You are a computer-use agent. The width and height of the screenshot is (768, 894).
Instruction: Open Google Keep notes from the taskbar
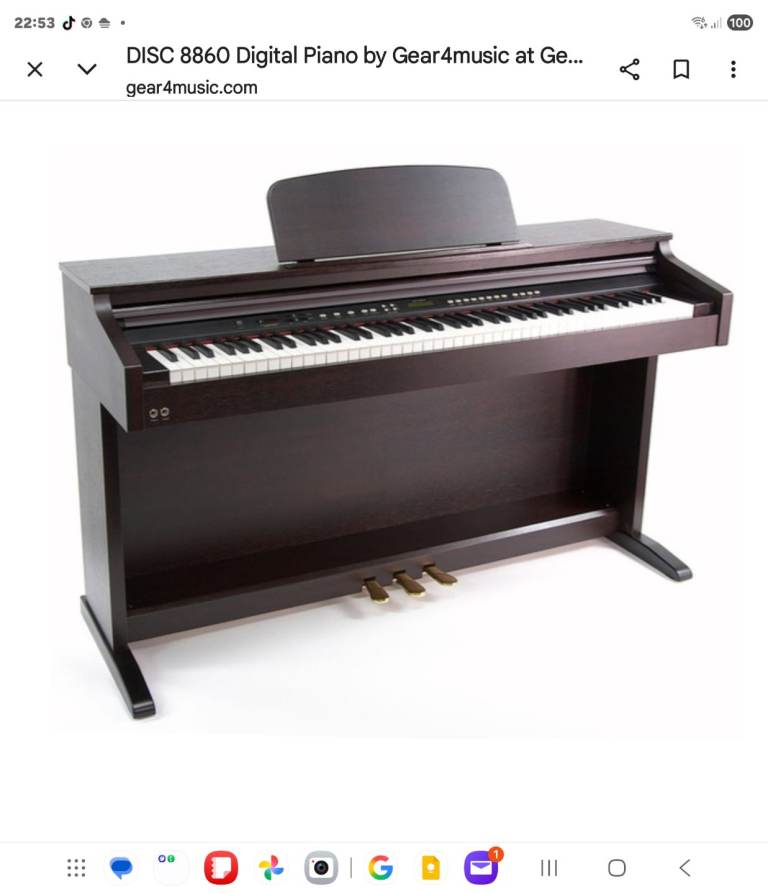(x=430, y=867)
